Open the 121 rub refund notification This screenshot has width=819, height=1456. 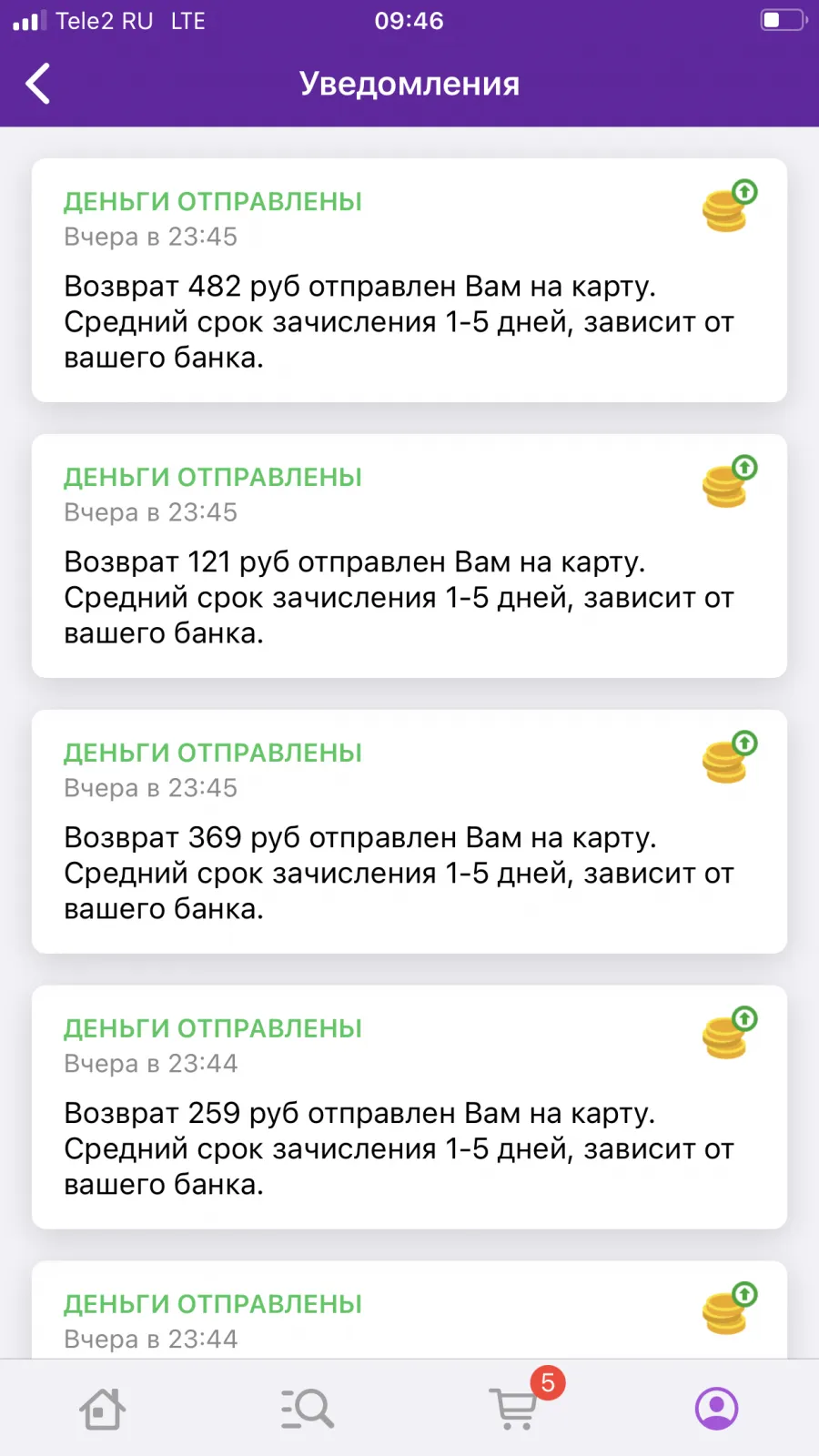pos(409,556)
